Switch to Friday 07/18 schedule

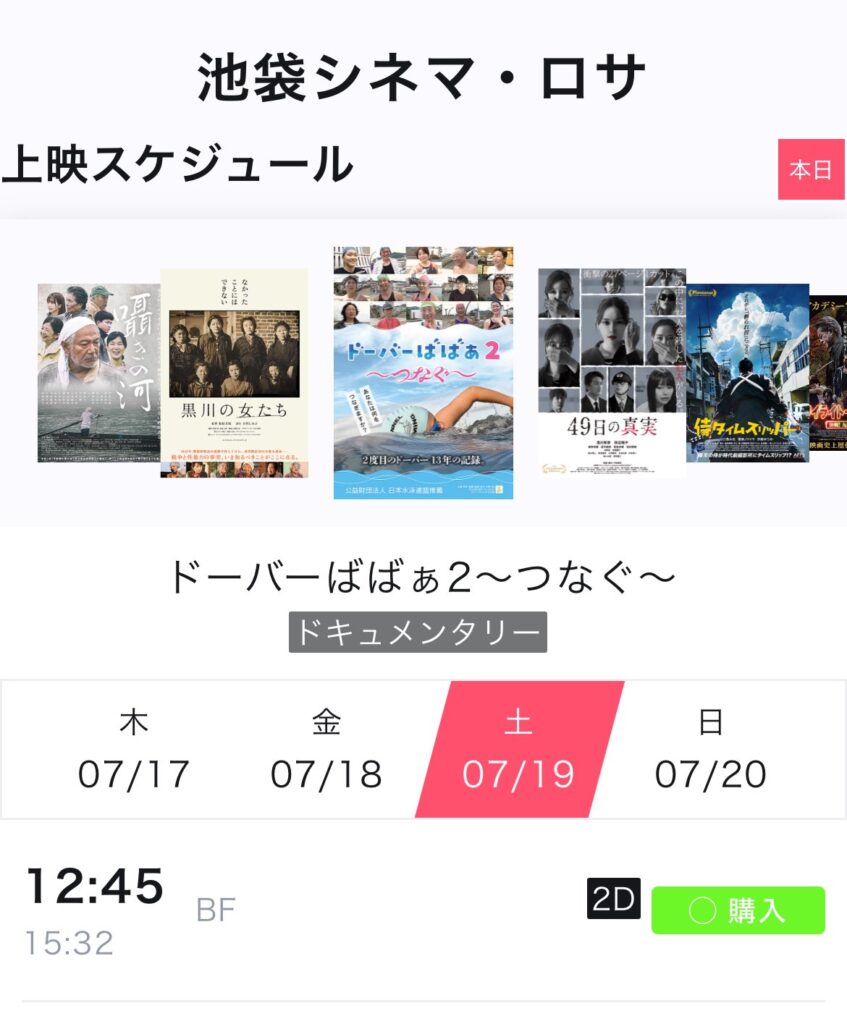tap(326, 749)
